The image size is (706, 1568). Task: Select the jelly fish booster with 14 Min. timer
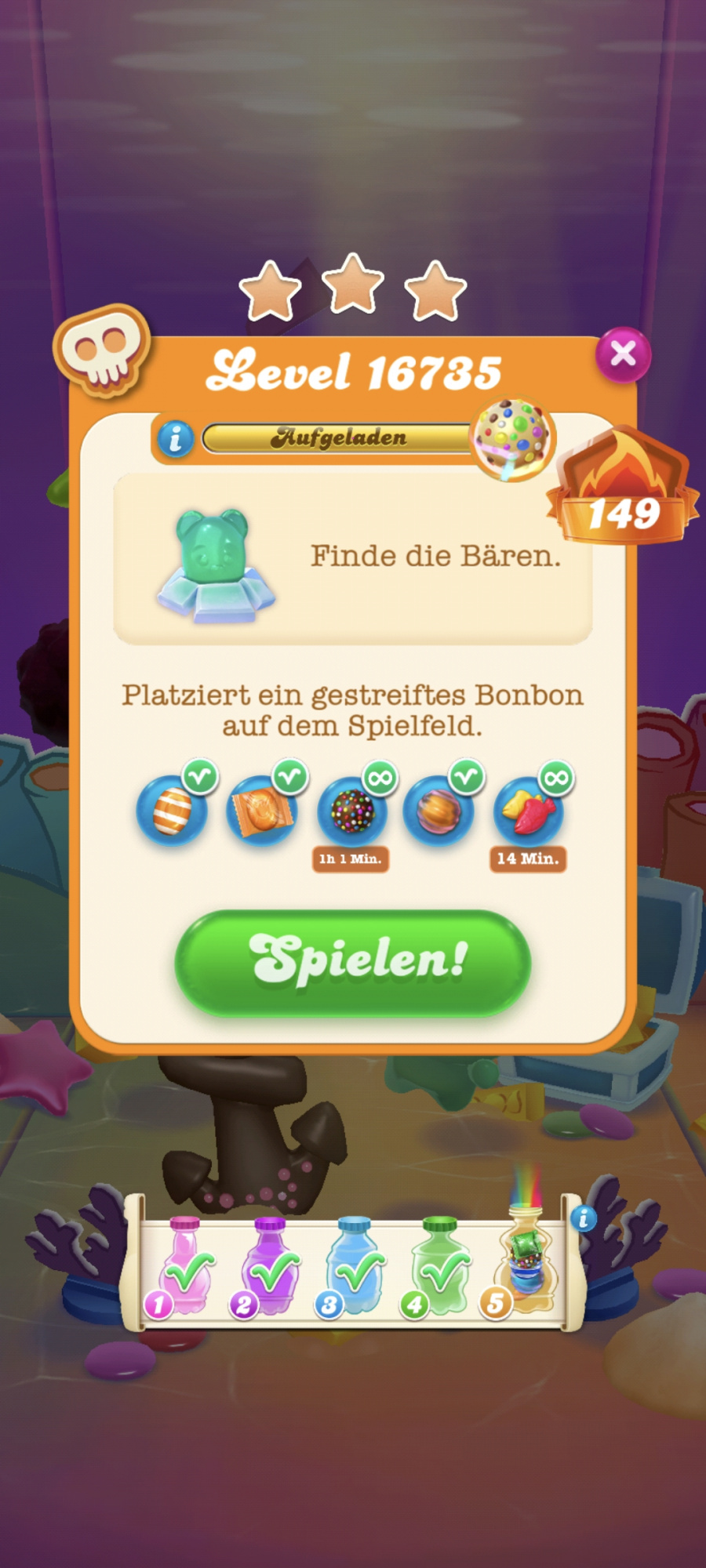pyautogui.click(x=528, y=811)
